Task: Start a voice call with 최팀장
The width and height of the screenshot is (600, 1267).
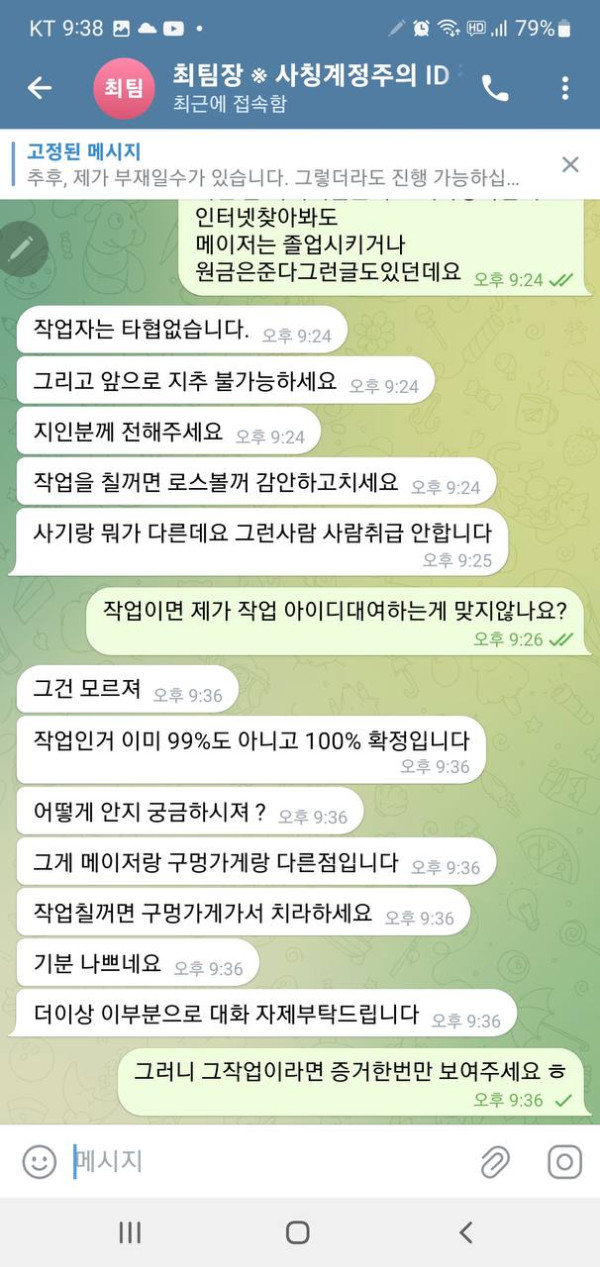Action: pyautogui.click(x=495, y=88)
